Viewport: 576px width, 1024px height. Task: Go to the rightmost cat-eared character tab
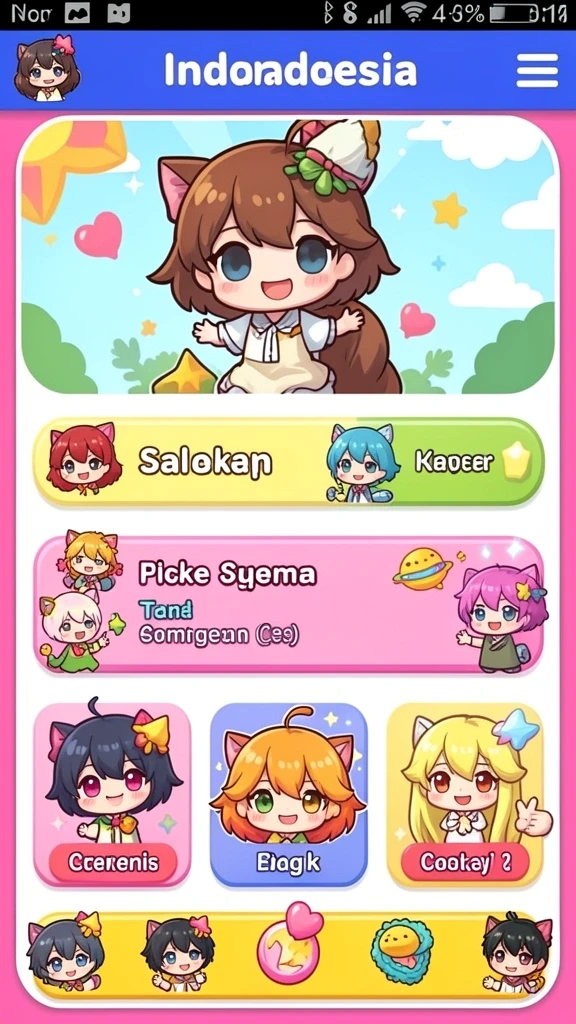click(x=517, y=952)
